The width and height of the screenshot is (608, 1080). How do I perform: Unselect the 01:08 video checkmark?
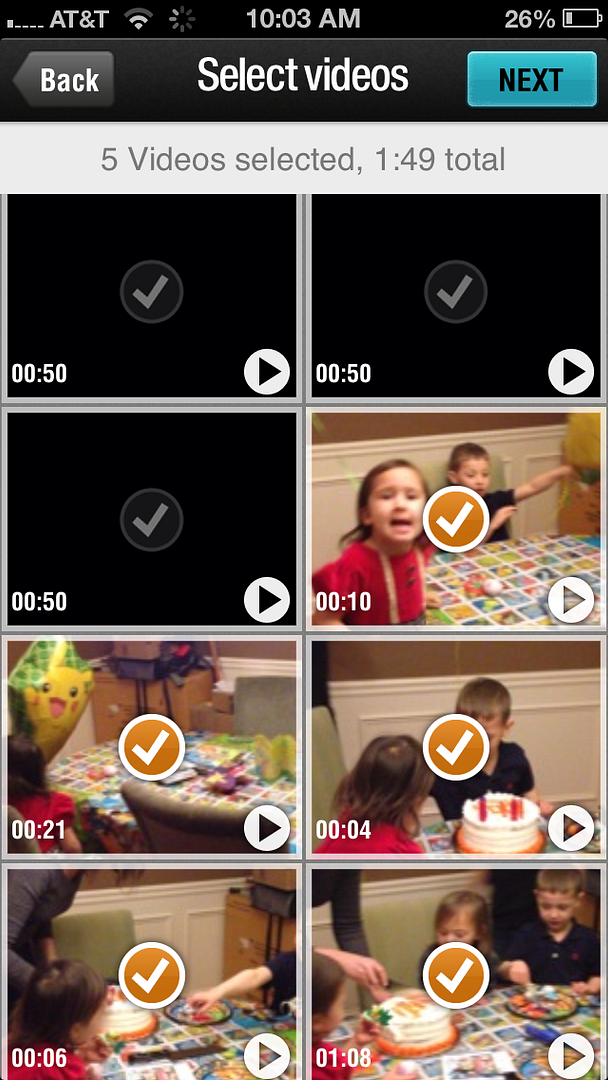coord(455,975)
